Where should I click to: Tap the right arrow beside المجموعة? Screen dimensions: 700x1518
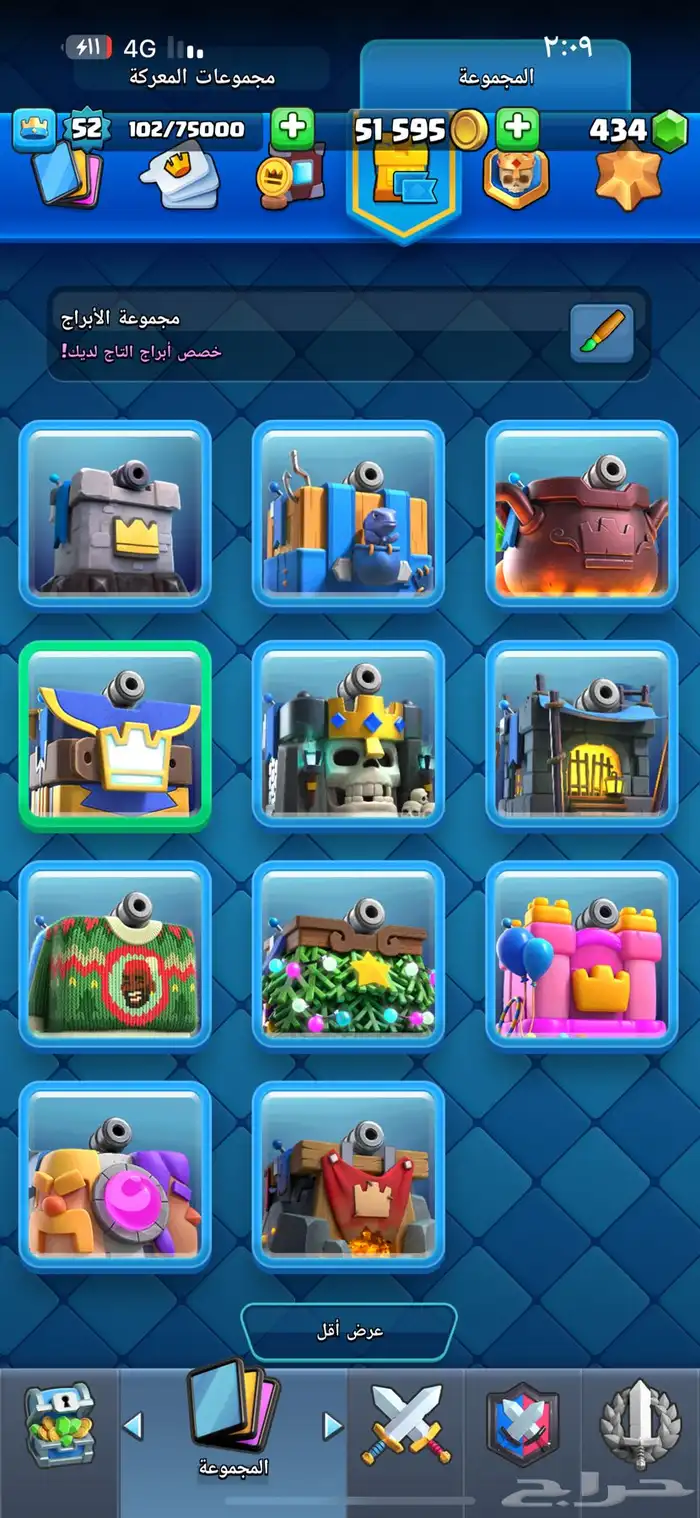coord(333,1425)
